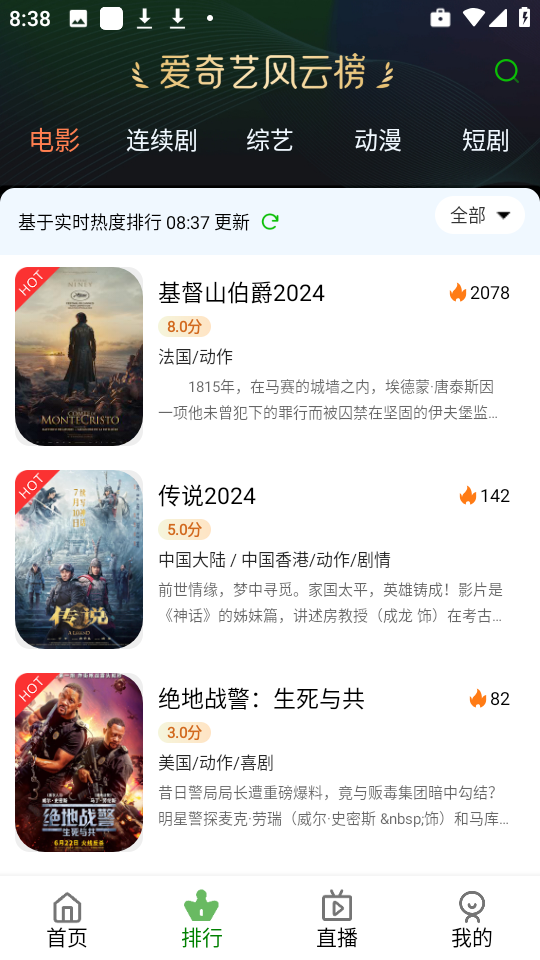Tap the 排行 bottom navigation tab
This screenshot has width=540, height=960.
(x=202, y=918)
